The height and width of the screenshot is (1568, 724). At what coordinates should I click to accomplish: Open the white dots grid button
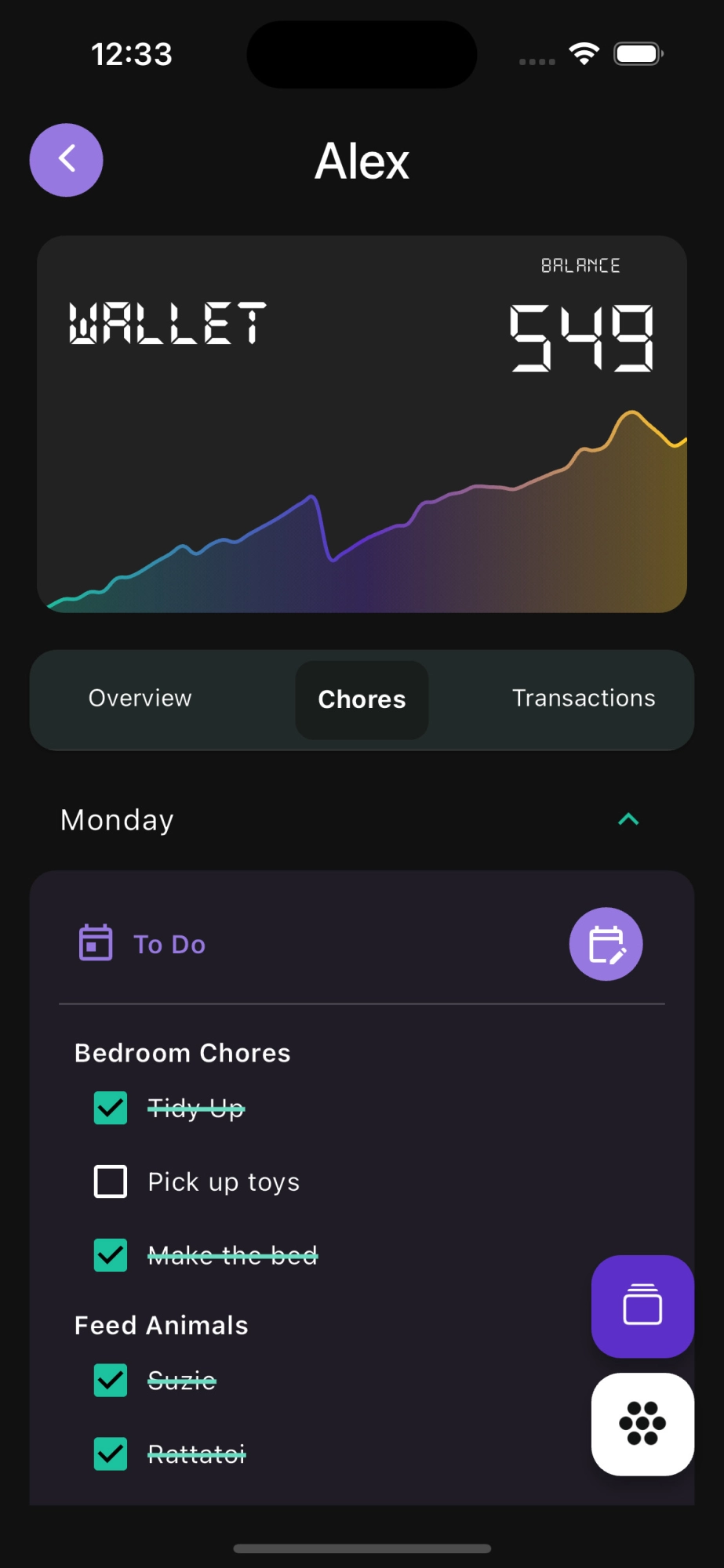642,1424
